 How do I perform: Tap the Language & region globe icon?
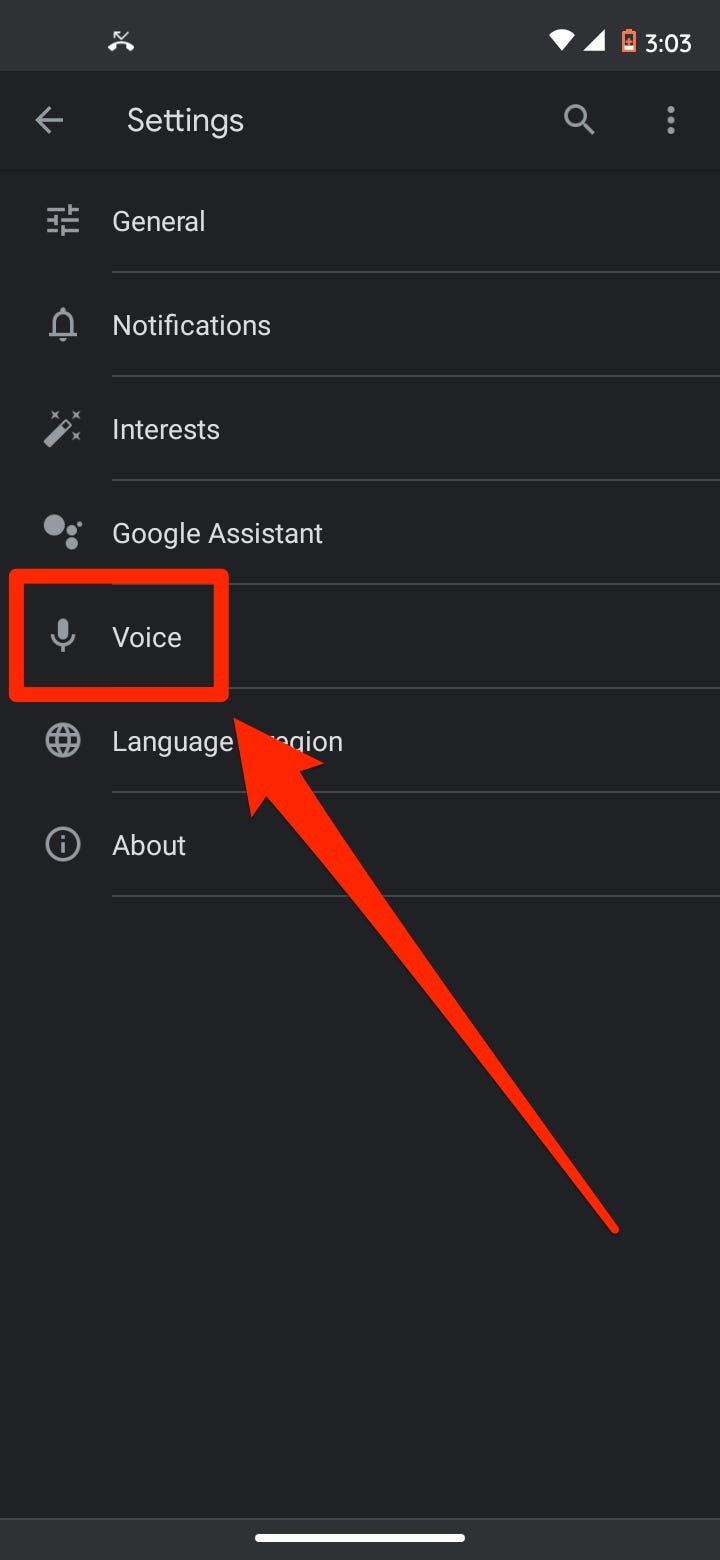[62, 741]
